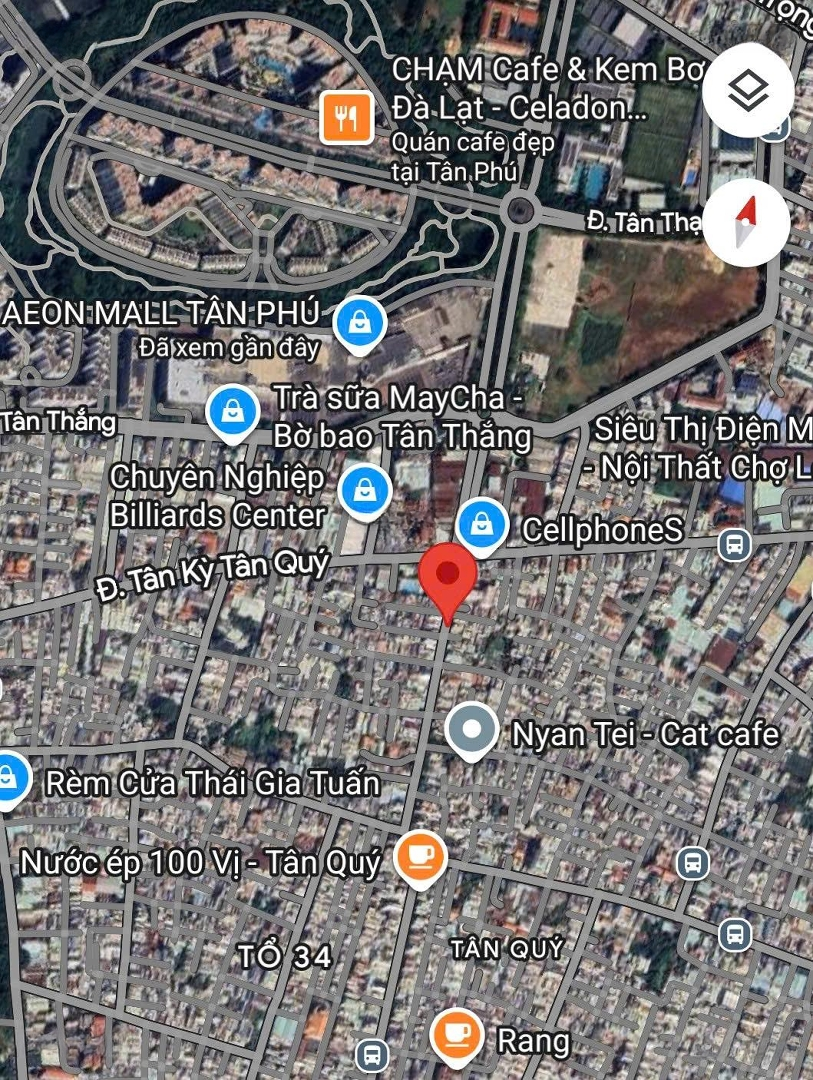Open Nyan Tei - Cat cafe marker

[470, 730]
